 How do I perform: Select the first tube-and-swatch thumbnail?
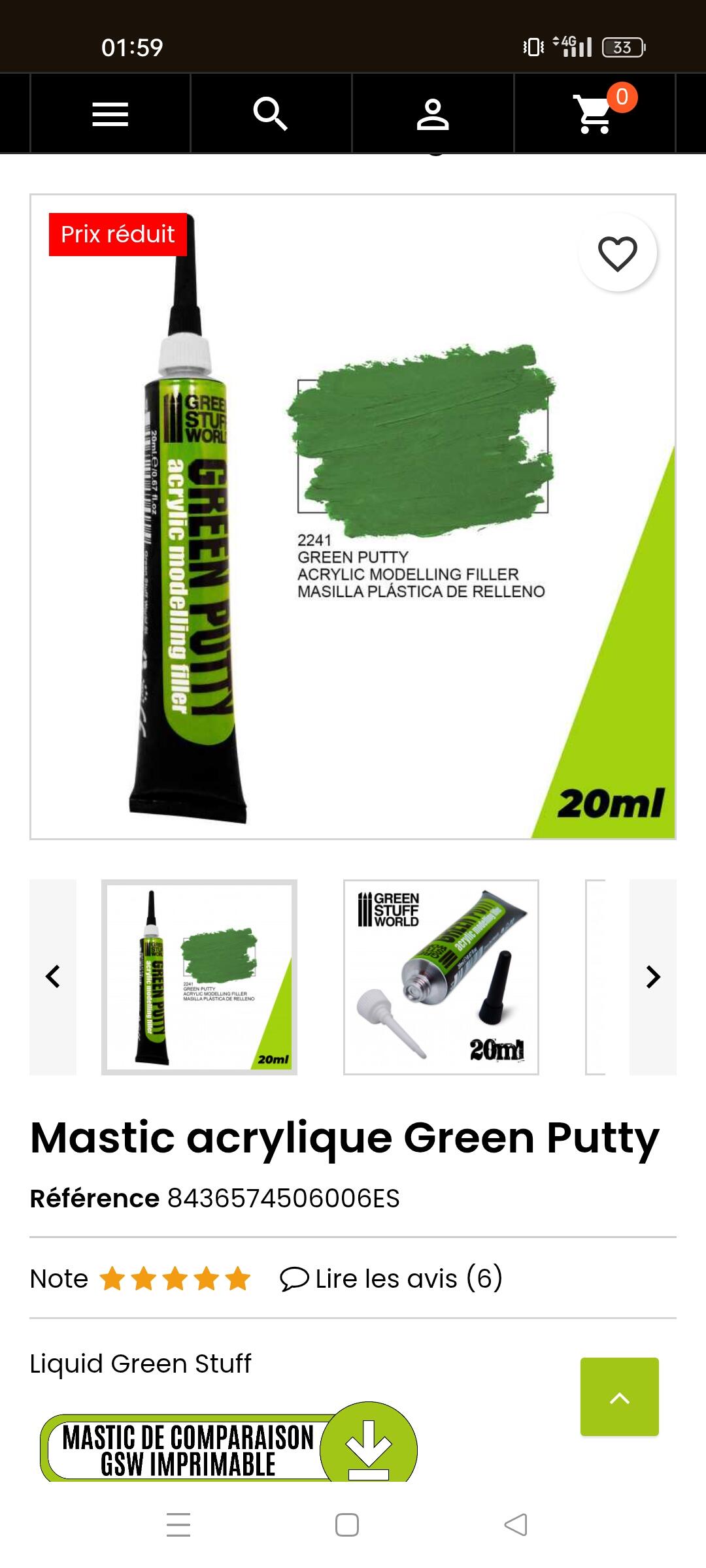199,977
